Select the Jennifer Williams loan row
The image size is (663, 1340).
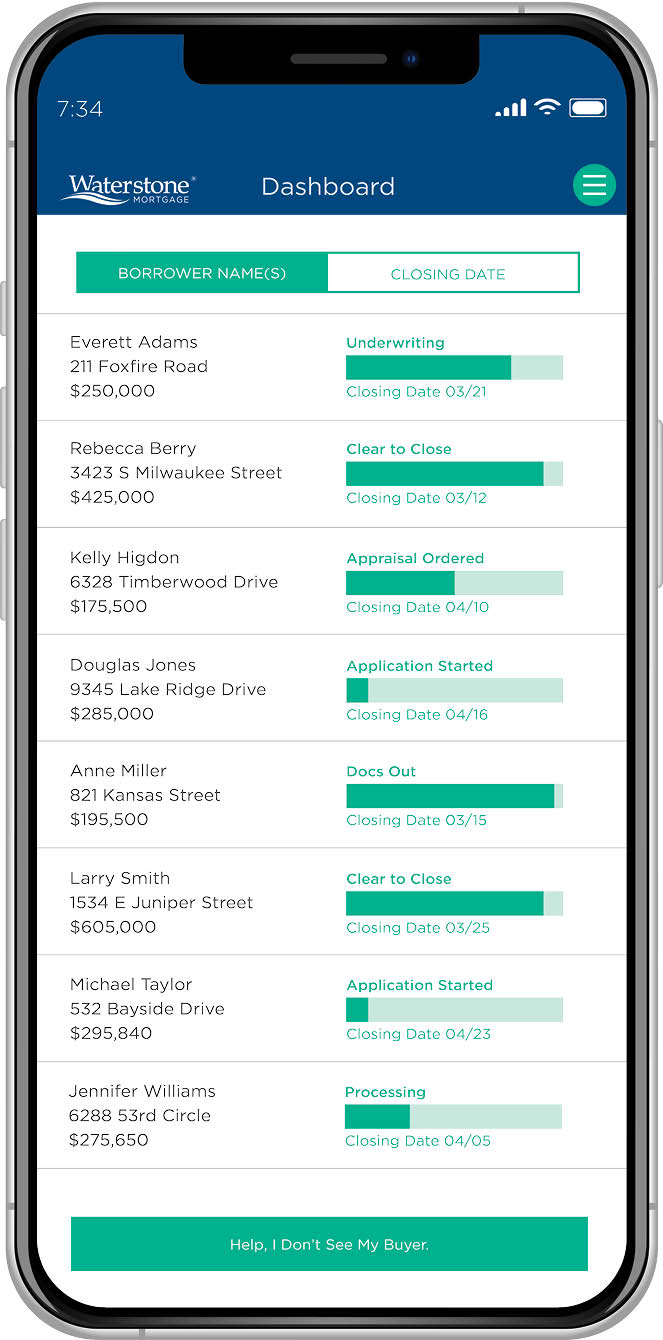pos(331,1116)
